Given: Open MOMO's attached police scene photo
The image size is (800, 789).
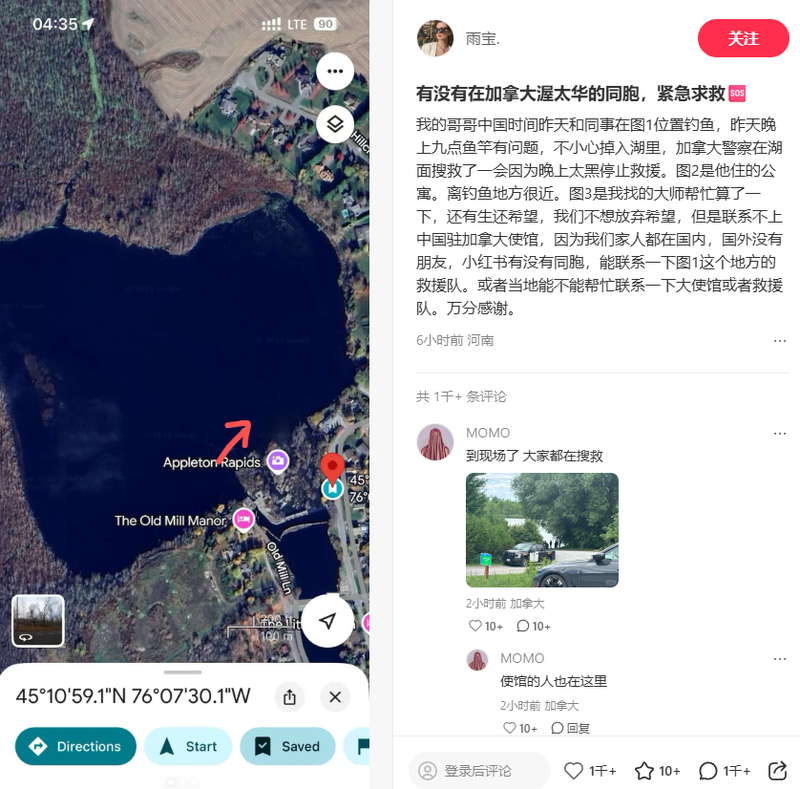Looking at the screenshot, I should click(542, 530).
